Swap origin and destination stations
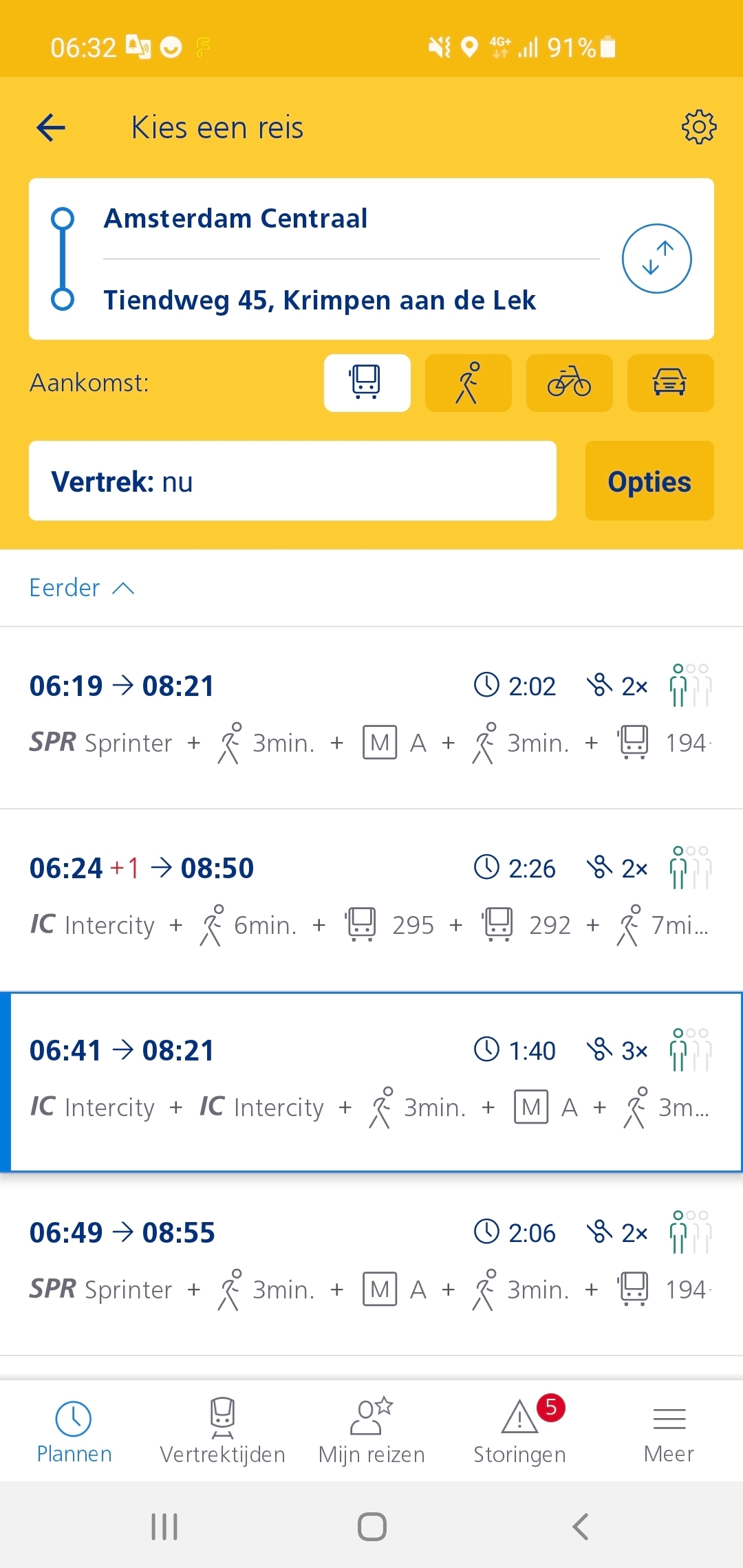The width and height of the screenshot is (743, 1568). pyautogui.click(x=656, y=259)
